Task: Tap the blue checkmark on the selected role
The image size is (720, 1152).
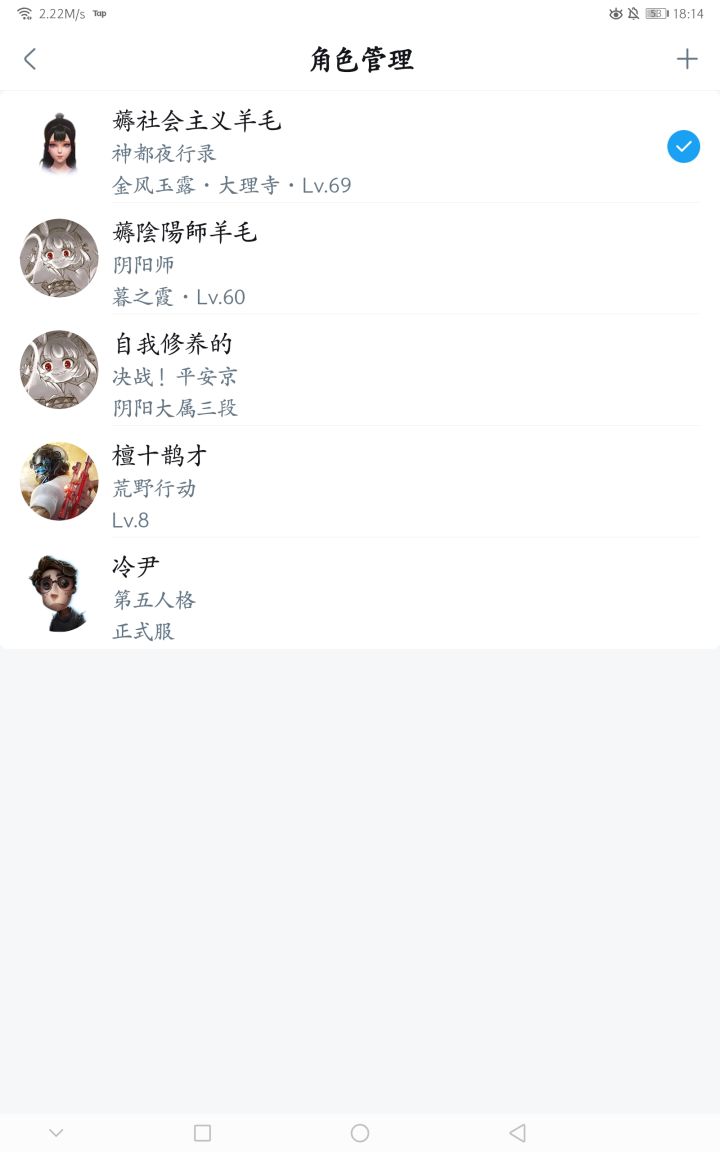Action: tap(683, 146)
